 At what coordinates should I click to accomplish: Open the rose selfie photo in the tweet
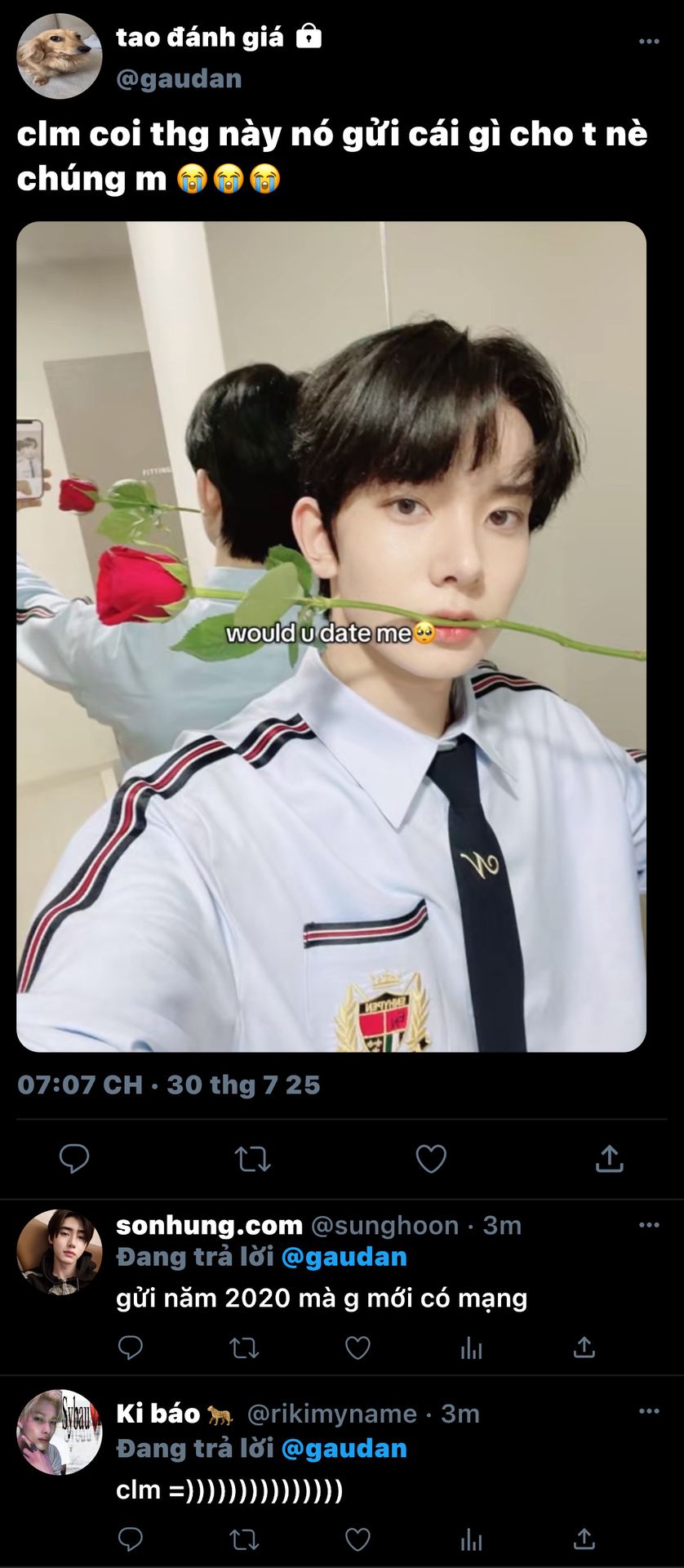point(331,636)
